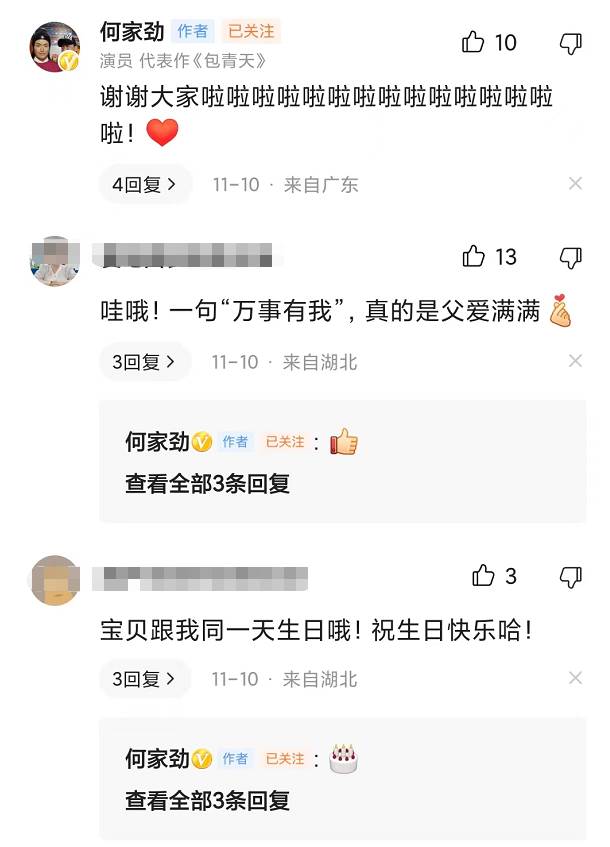The height and width of the screenshot is (847, 610).
Task: Dislike 何家劲's 谢谢大家 comment
Action: [x=570, y=43]
